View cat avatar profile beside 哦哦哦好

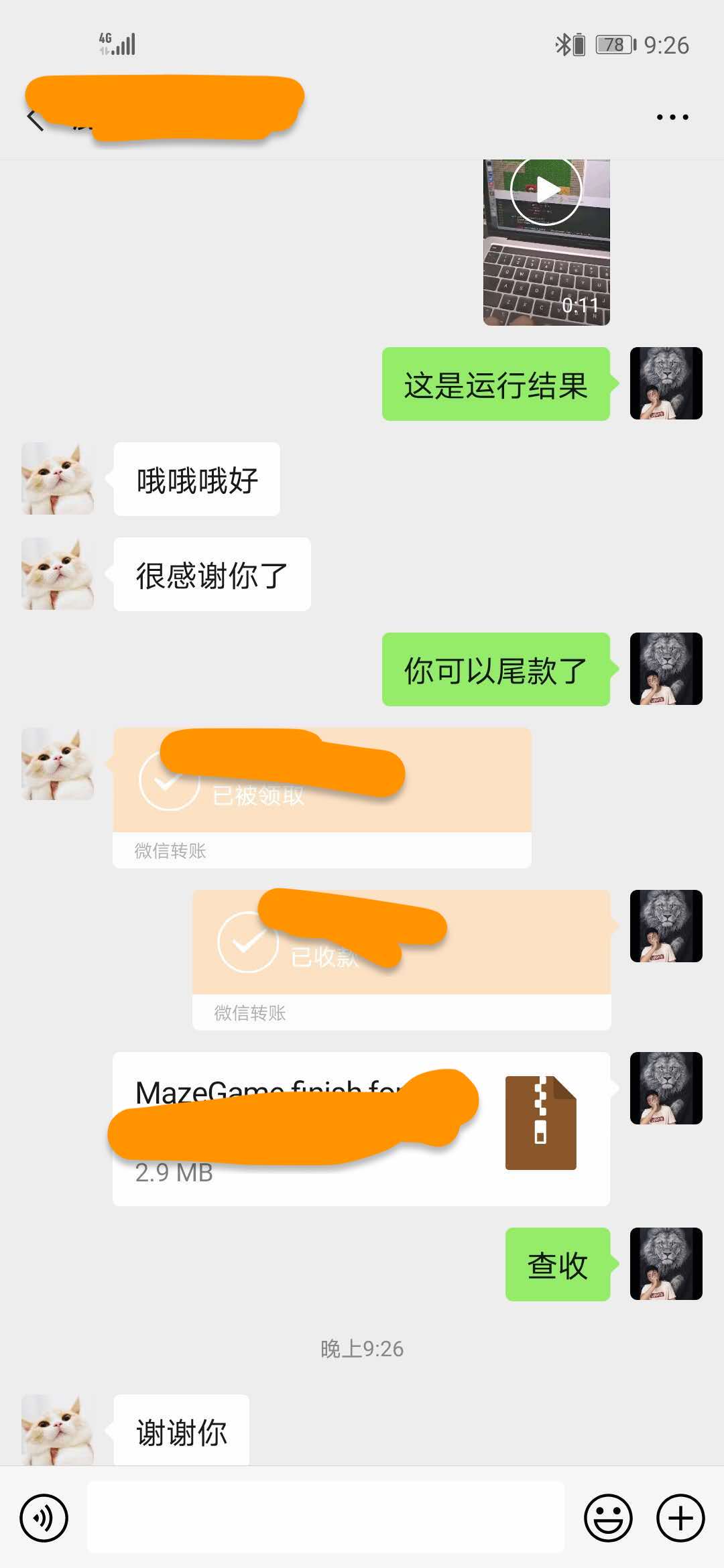pos(58,478)
